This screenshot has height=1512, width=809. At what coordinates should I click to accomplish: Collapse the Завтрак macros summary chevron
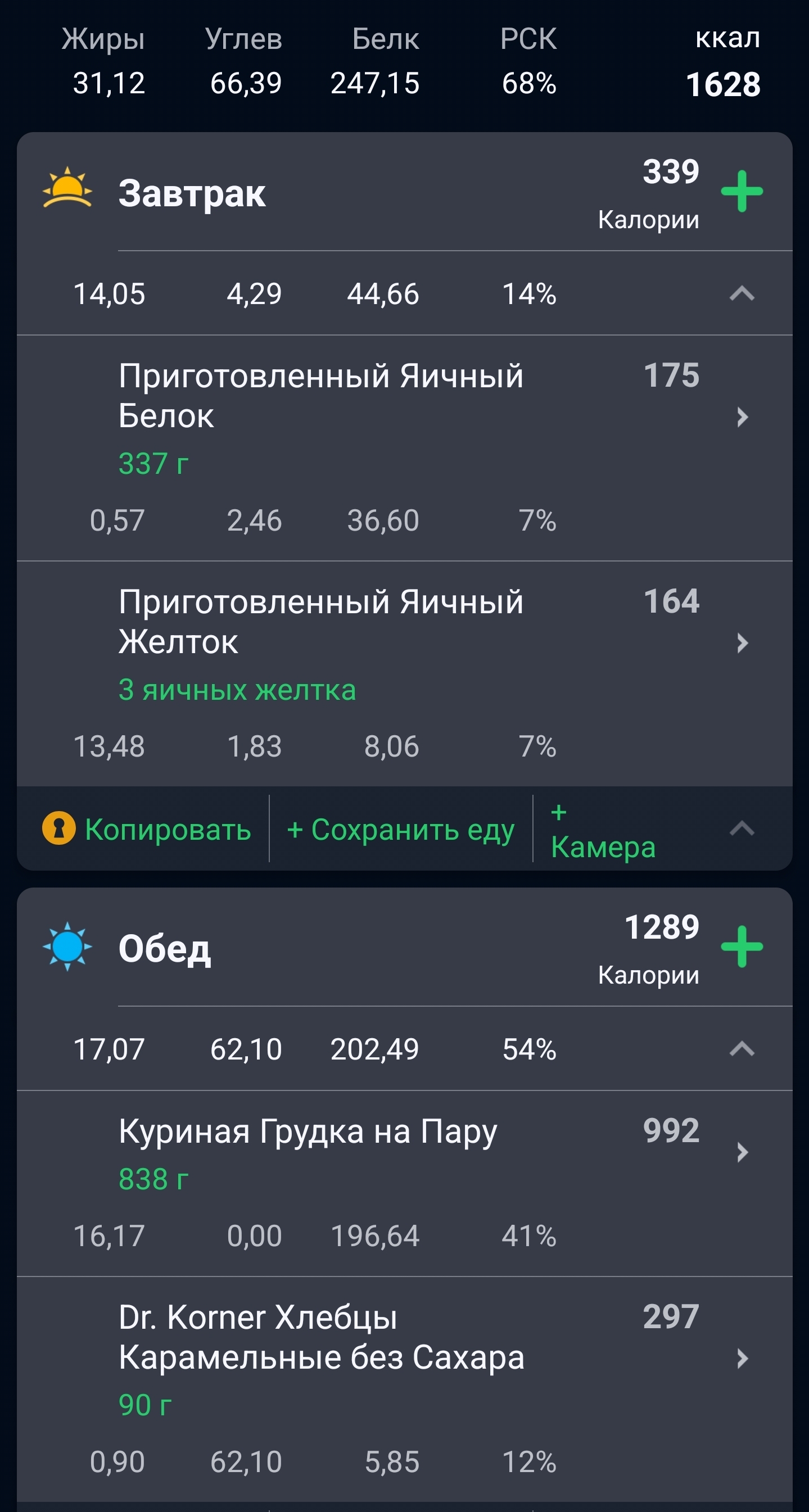pos(742,293)
